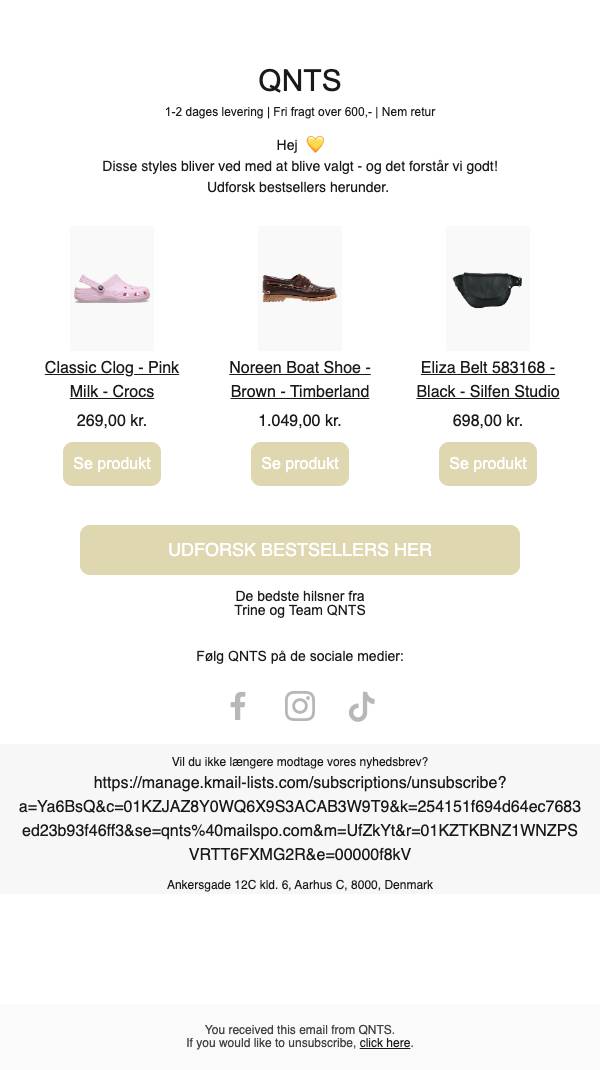The width and height of the screenshot is (600, 1070).
Task: Tap the brown Timberland boat shoe image
Action: tap(300, 288)
